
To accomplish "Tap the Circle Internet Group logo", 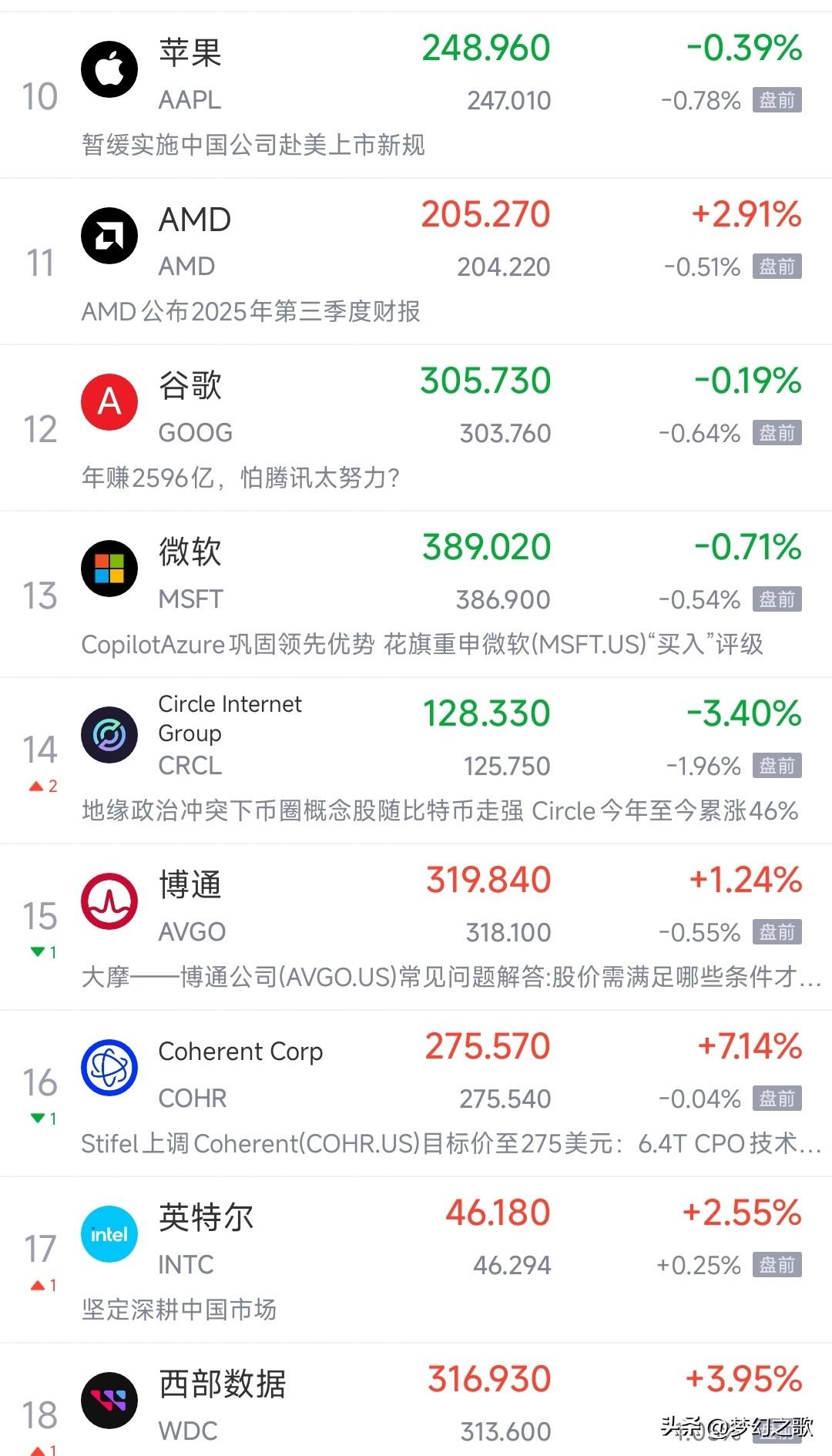I will pos(109,734).
